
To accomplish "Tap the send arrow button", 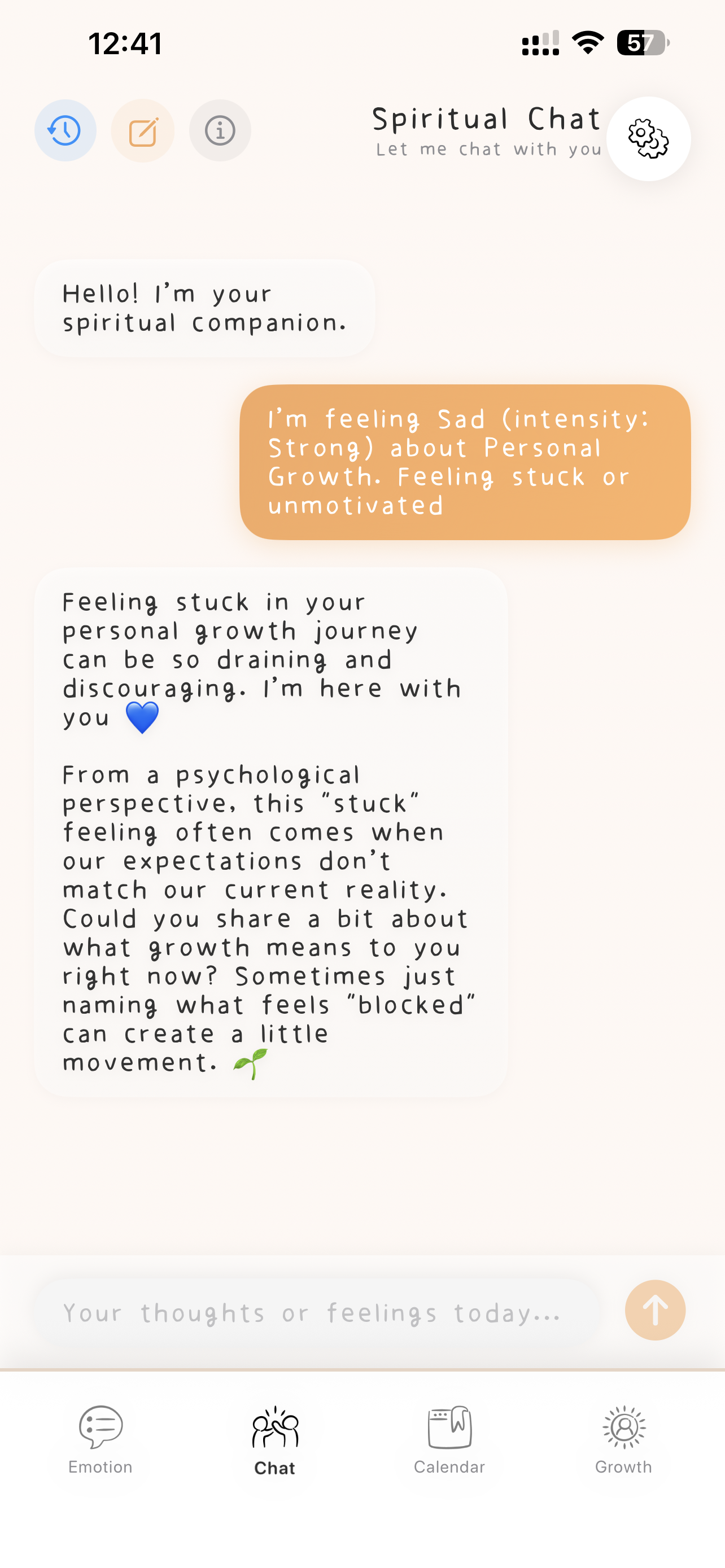I will (x=655, y=1310).
